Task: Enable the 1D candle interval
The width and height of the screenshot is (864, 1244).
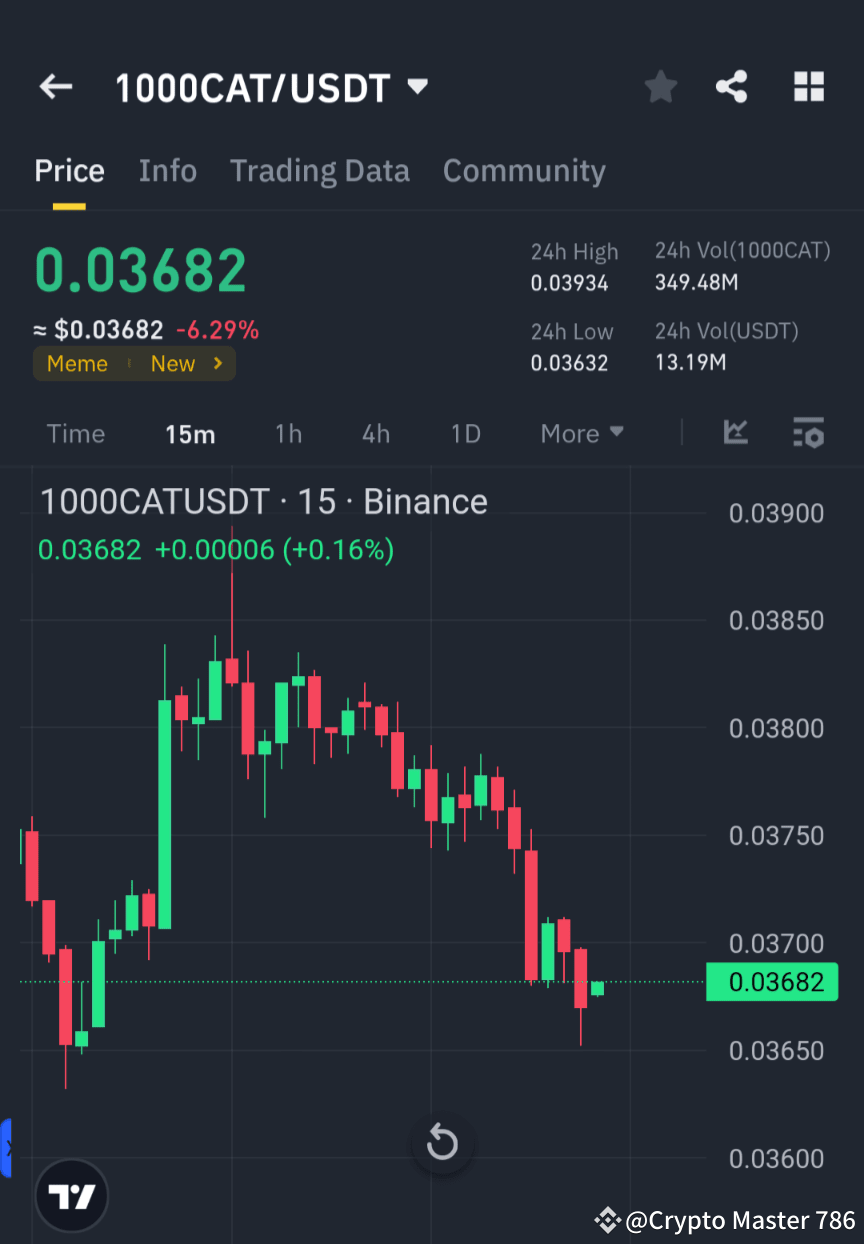Action: click(x=465, y=433)
